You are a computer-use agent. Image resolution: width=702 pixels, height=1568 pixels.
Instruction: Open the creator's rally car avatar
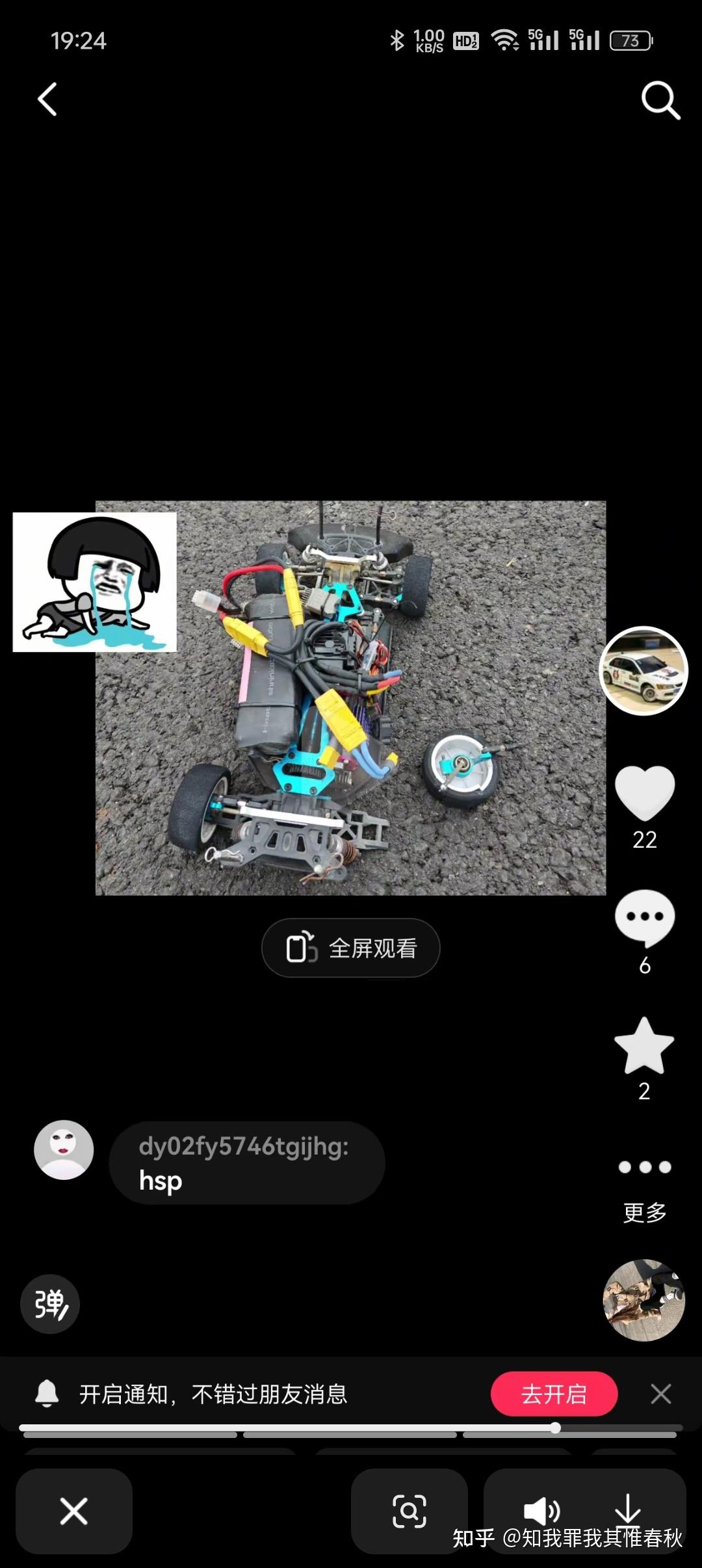[x=643, y=671]
